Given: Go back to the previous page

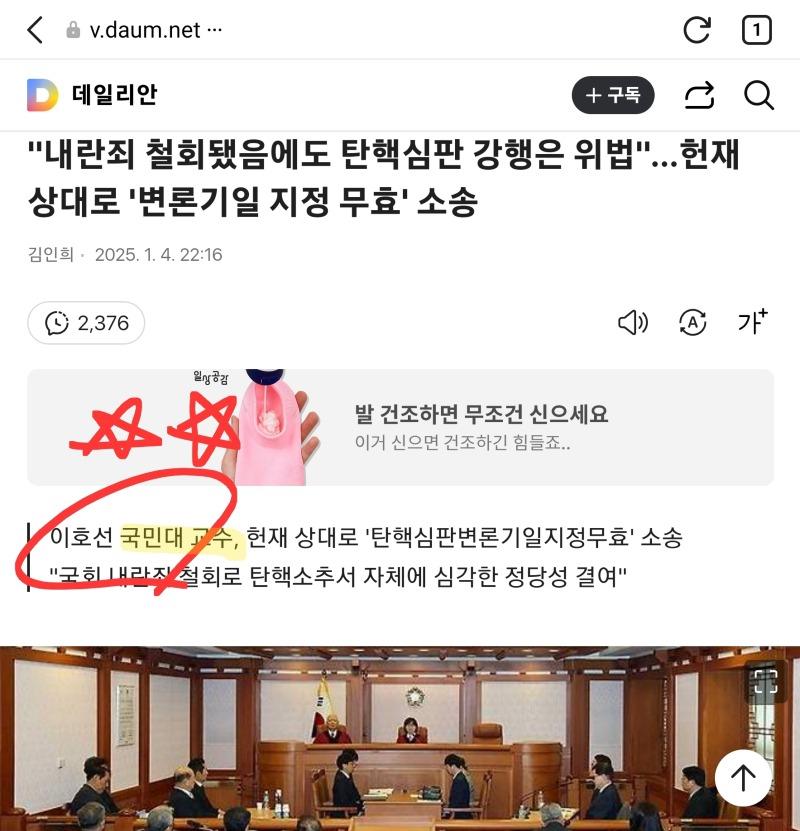Looking at the screenshot, I should tap(35, 30).
